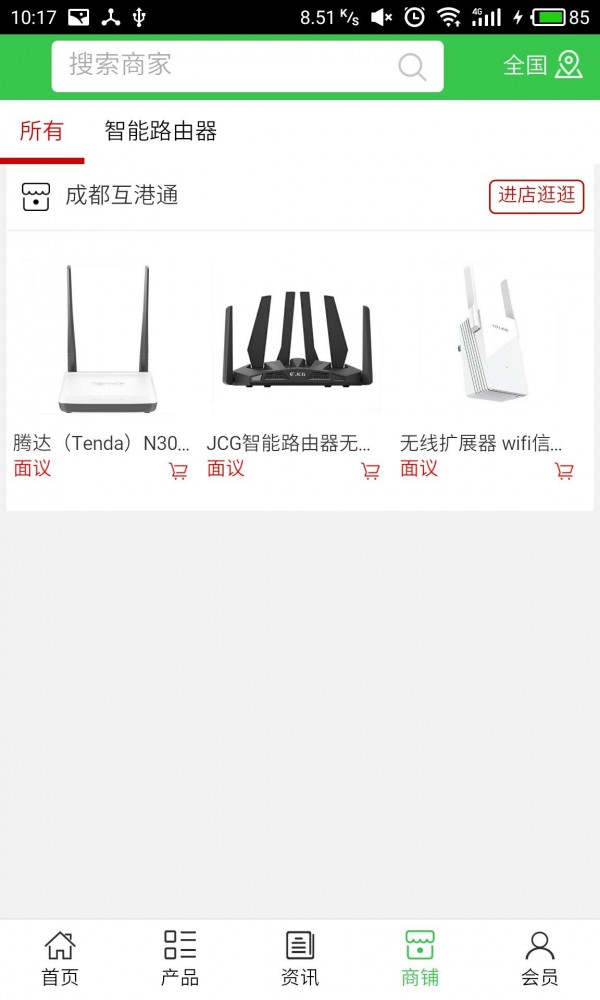Go to the 首页 tab
The height and width of the screenshot is (1000, 600).
tap(60, 958)
